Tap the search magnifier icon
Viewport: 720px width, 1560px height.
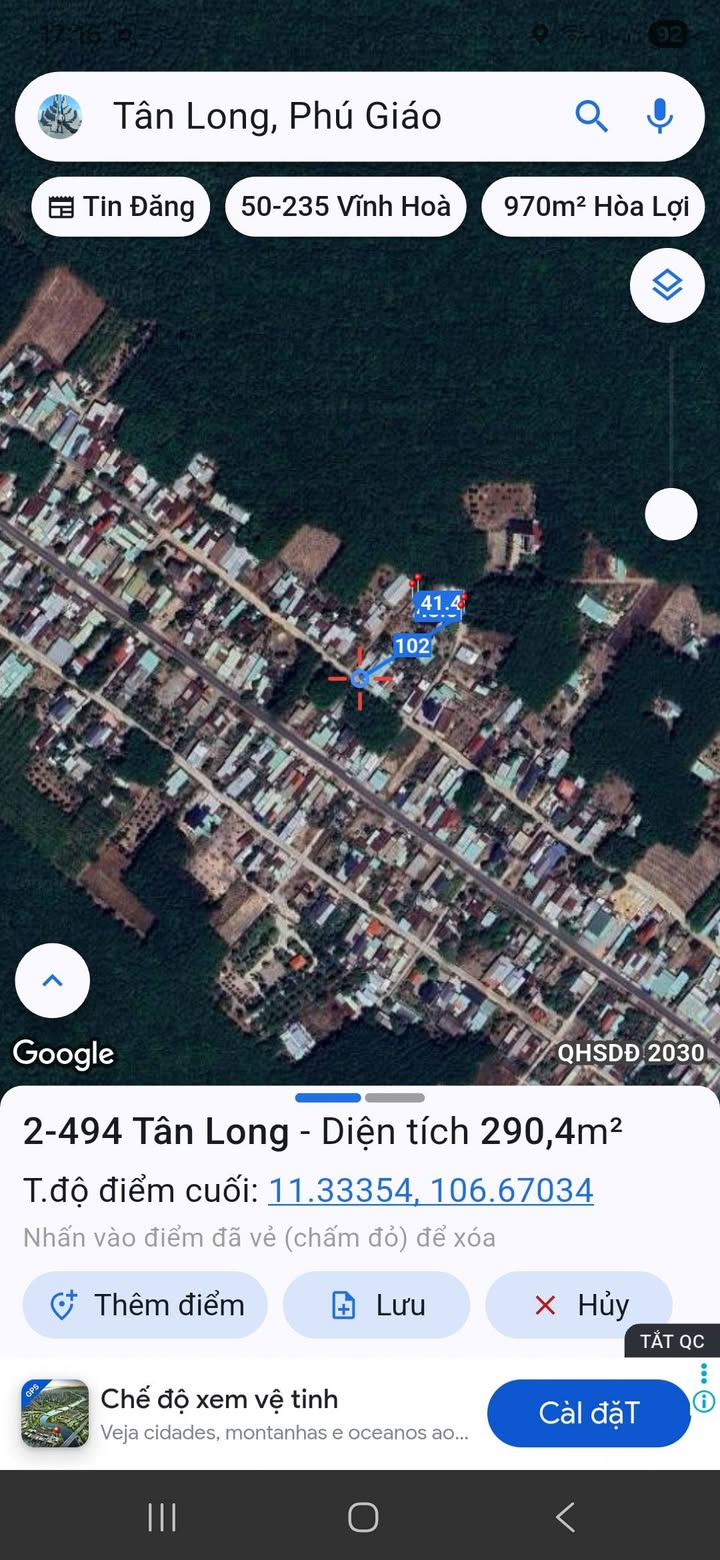tap(591, 117)
